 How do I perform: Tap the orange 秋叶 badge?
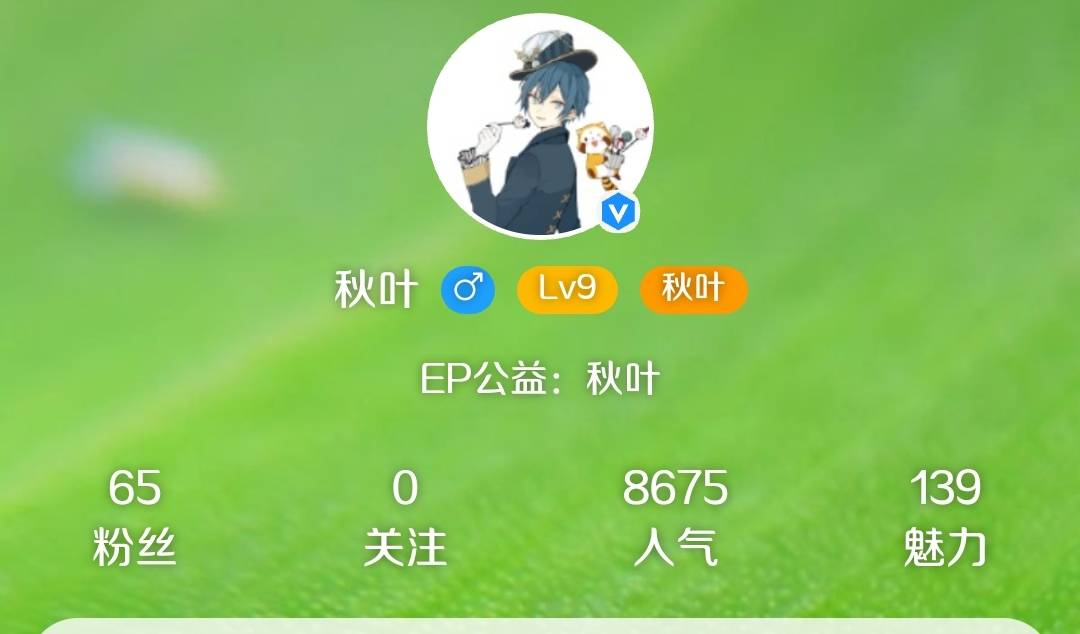click(693, 289)
